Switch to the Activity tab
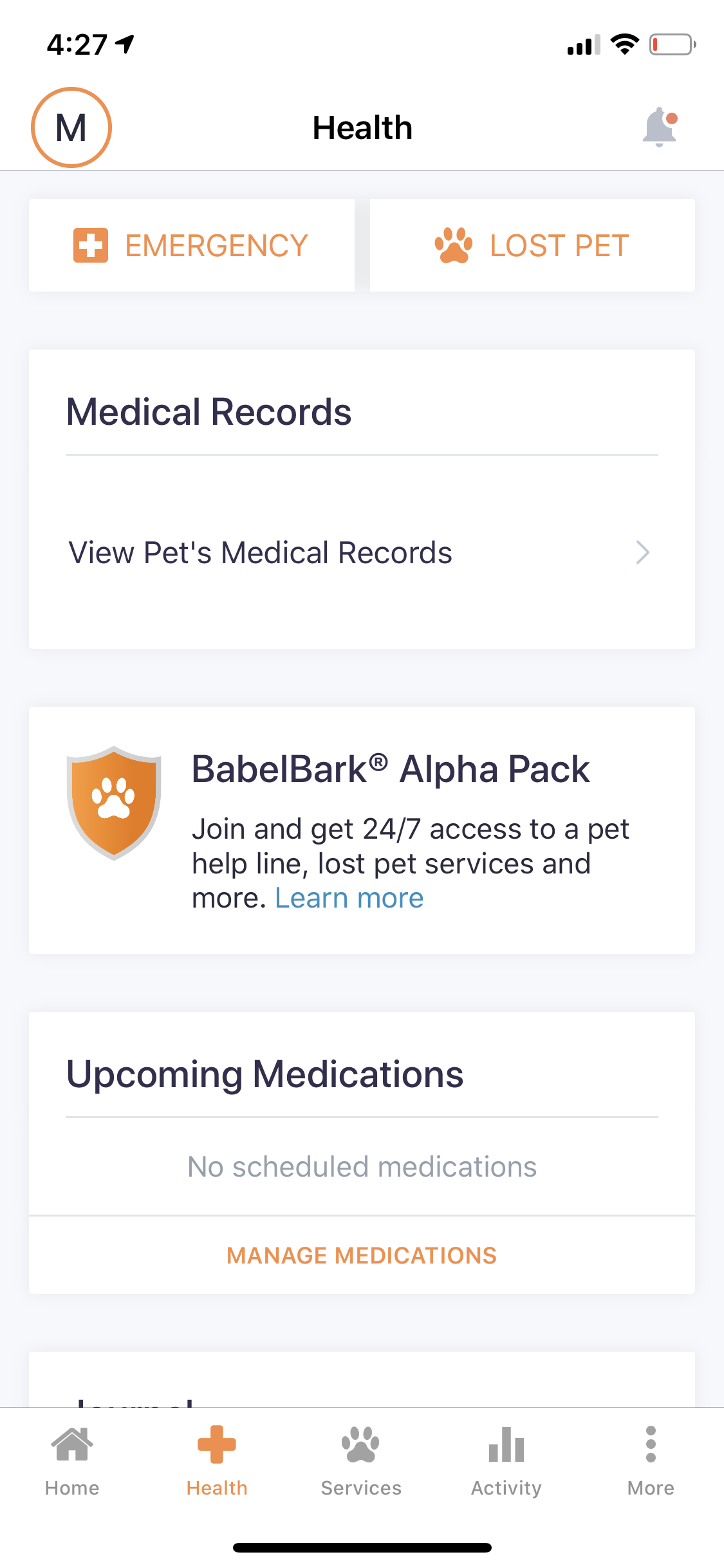The width and height of the screenshot is (724, 1568). coord(506,1461)
